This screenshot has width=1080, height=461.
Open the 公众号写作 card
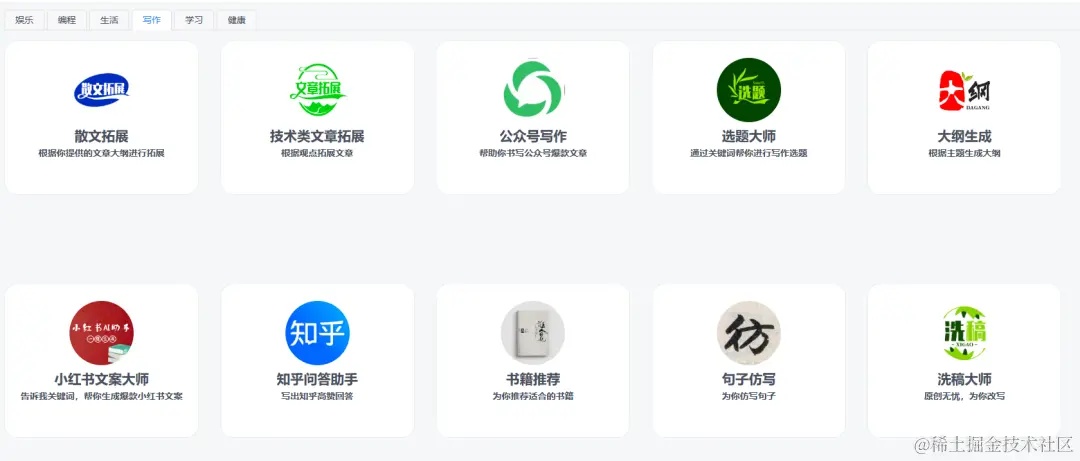(533, 117)
